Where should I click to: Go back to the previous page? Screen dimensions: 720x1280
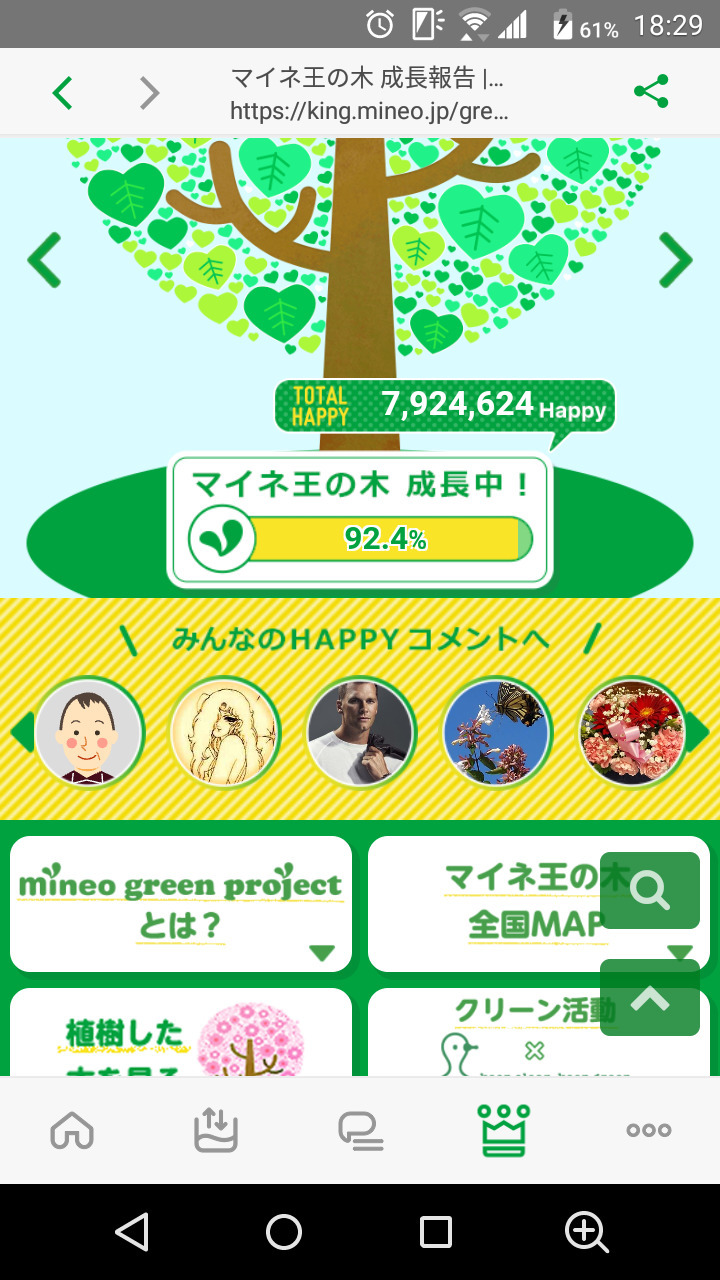(x=62, y=93)
